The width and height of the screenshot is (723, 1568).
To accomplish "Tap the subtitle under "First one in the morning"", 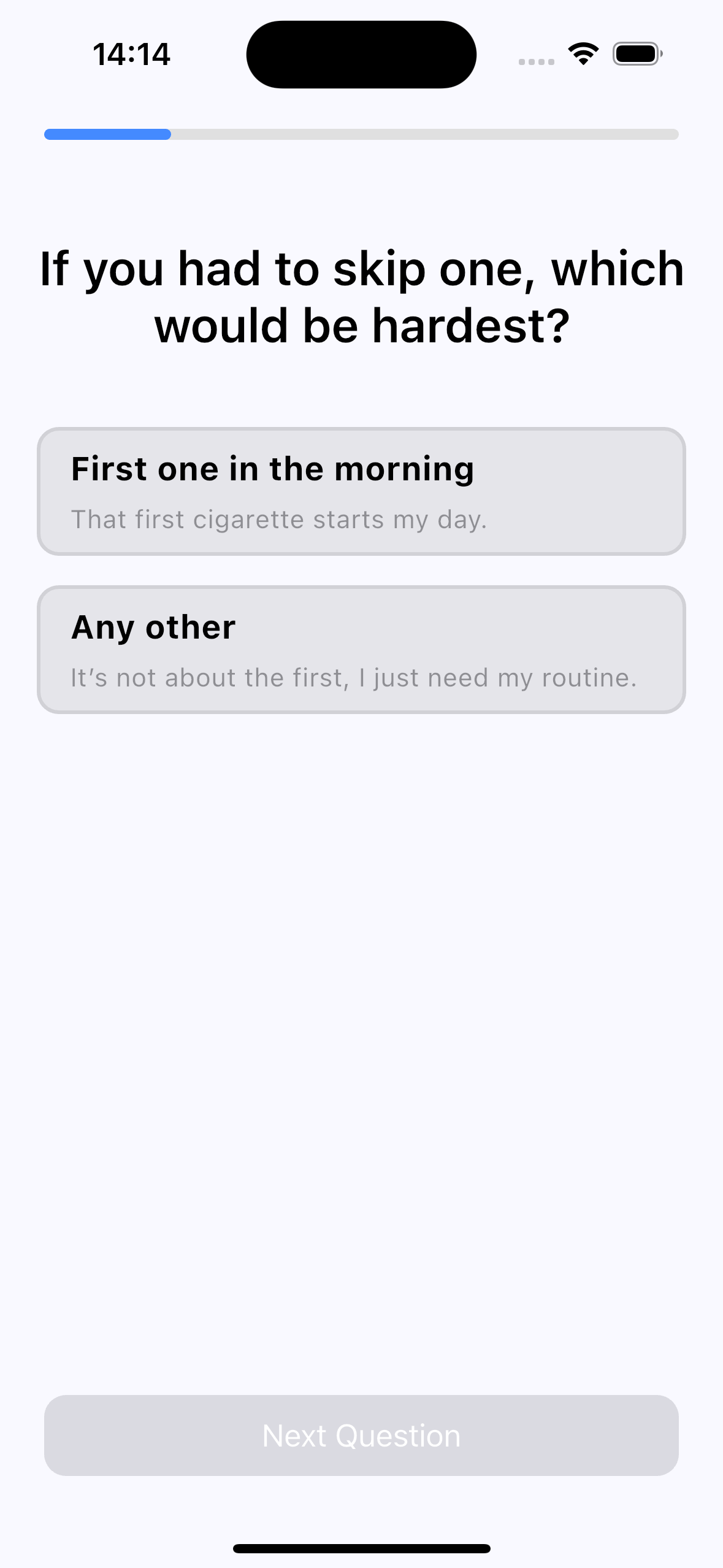I will pos(279,519).
